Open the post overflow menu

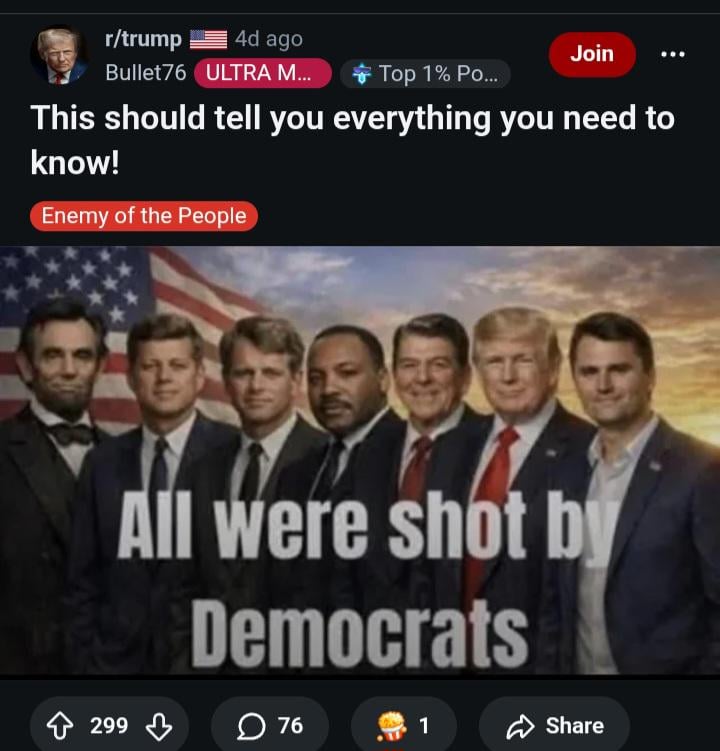[673, 54]
